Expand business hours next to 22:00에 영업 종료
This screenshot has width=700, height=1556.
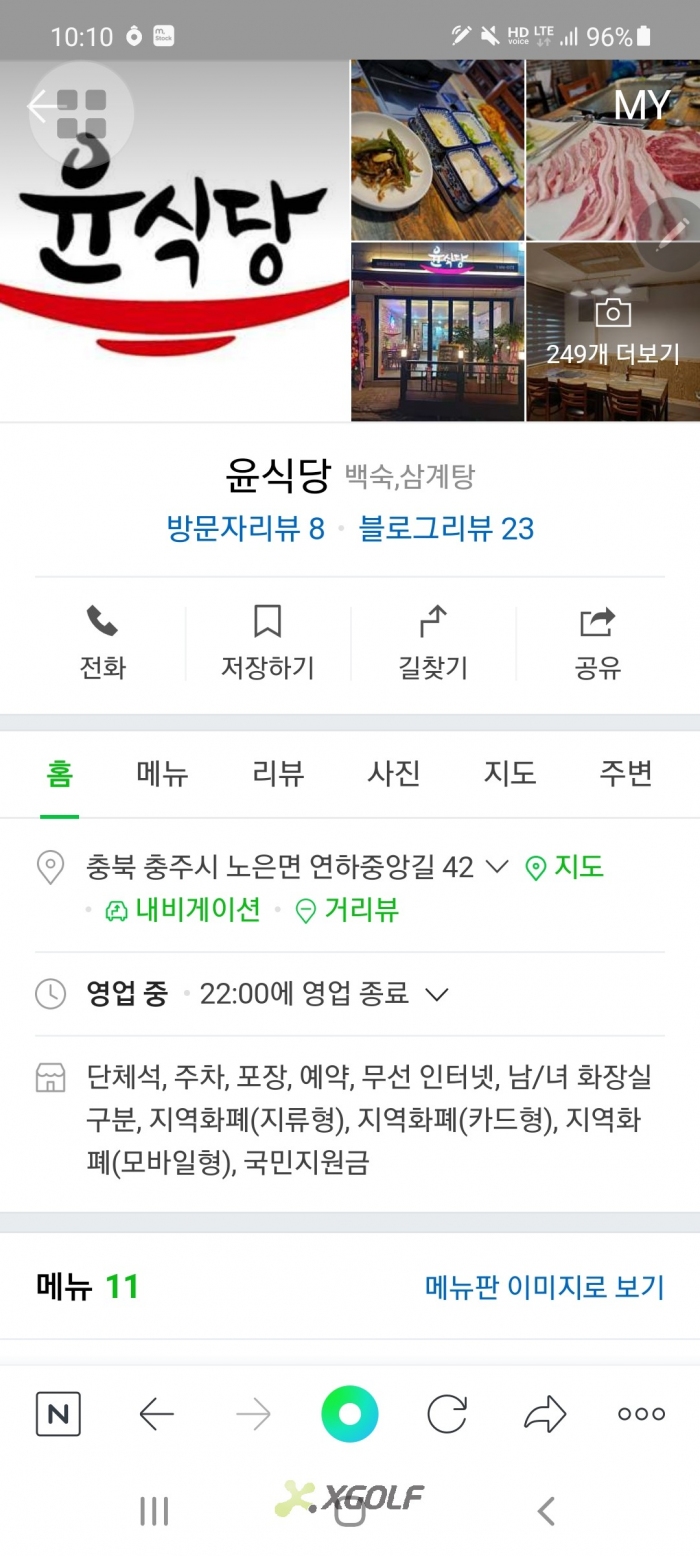[x=437, y=994]
